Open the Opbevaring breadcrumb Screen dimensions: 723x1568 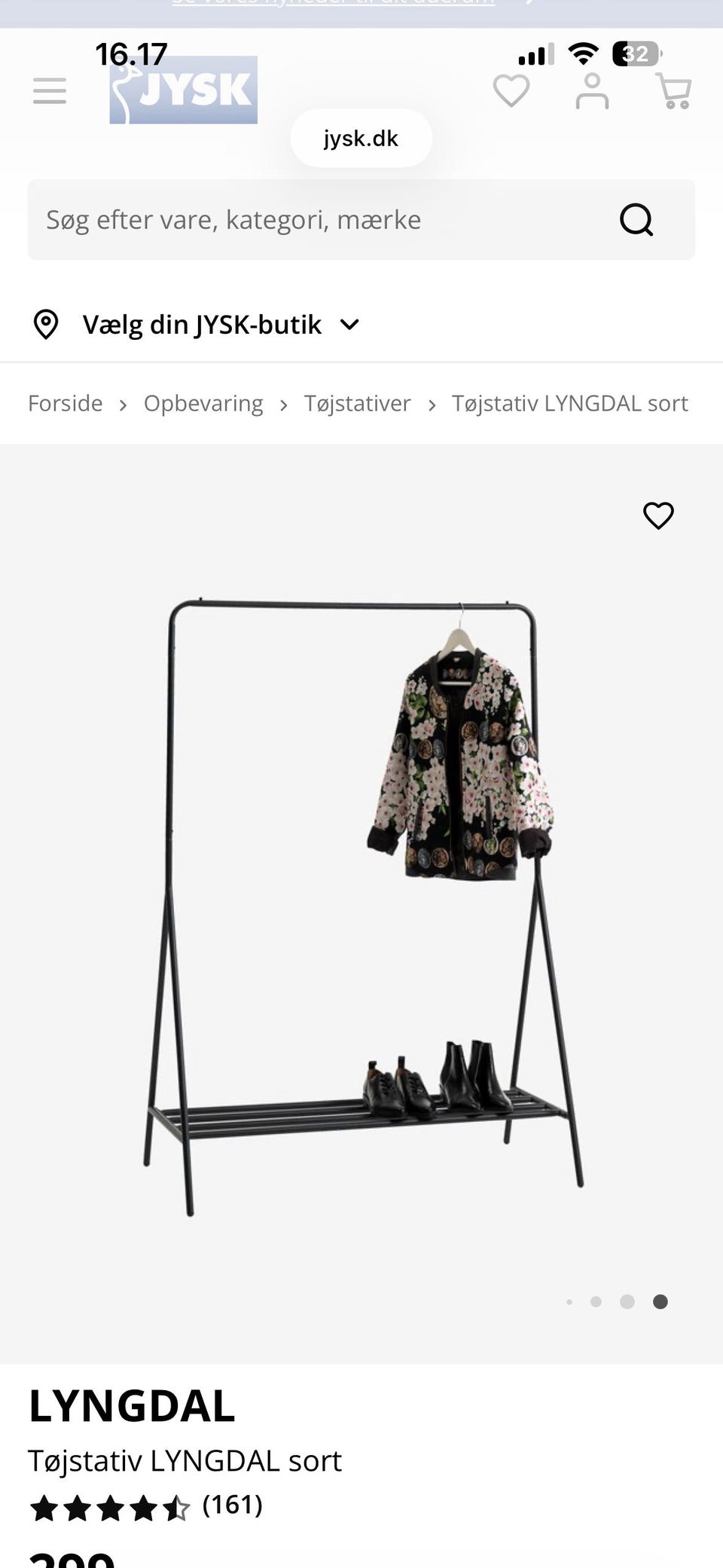click(203, 403)
